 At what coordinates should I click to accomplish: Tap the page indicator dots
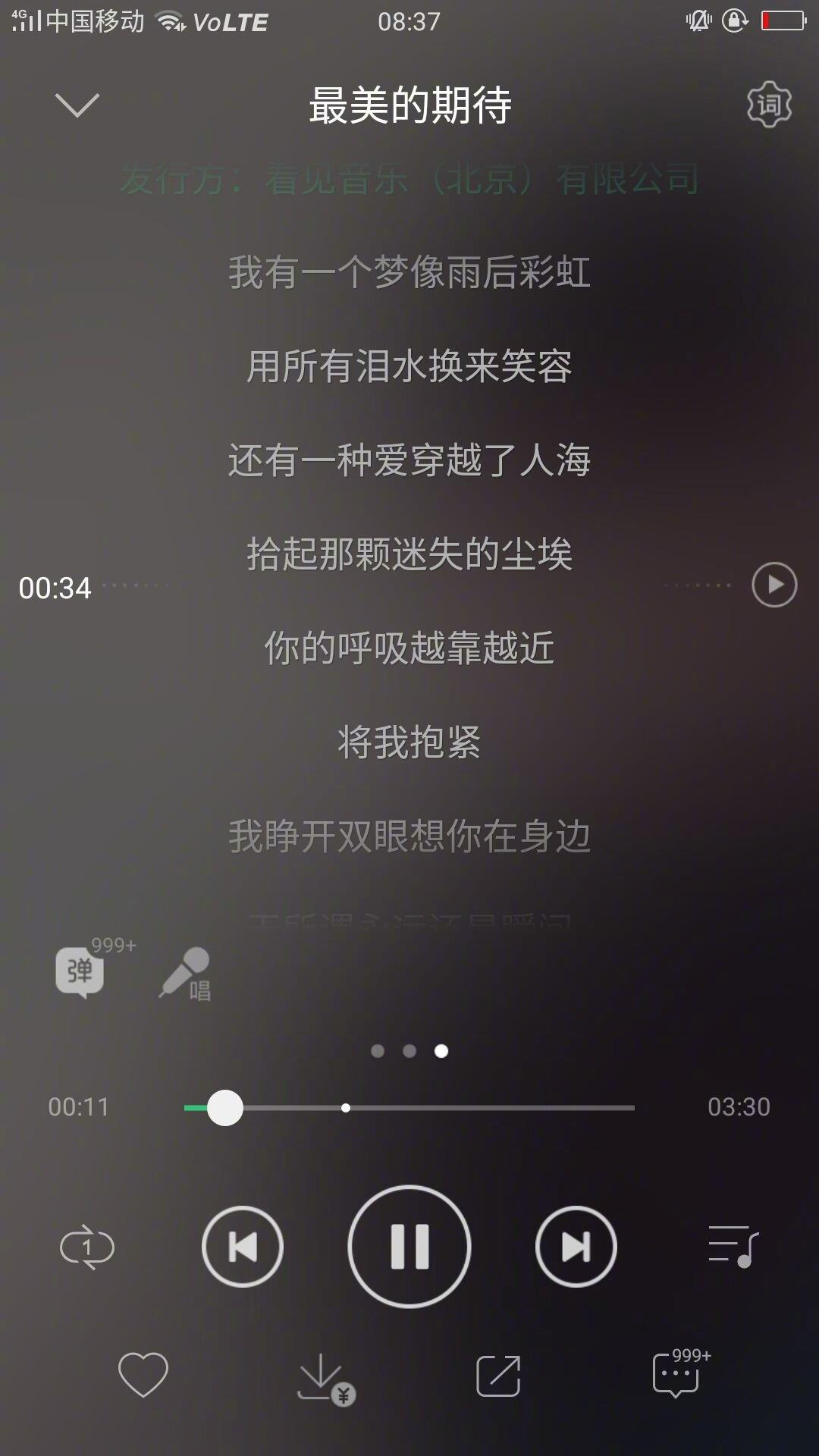tap(409, 1051)
